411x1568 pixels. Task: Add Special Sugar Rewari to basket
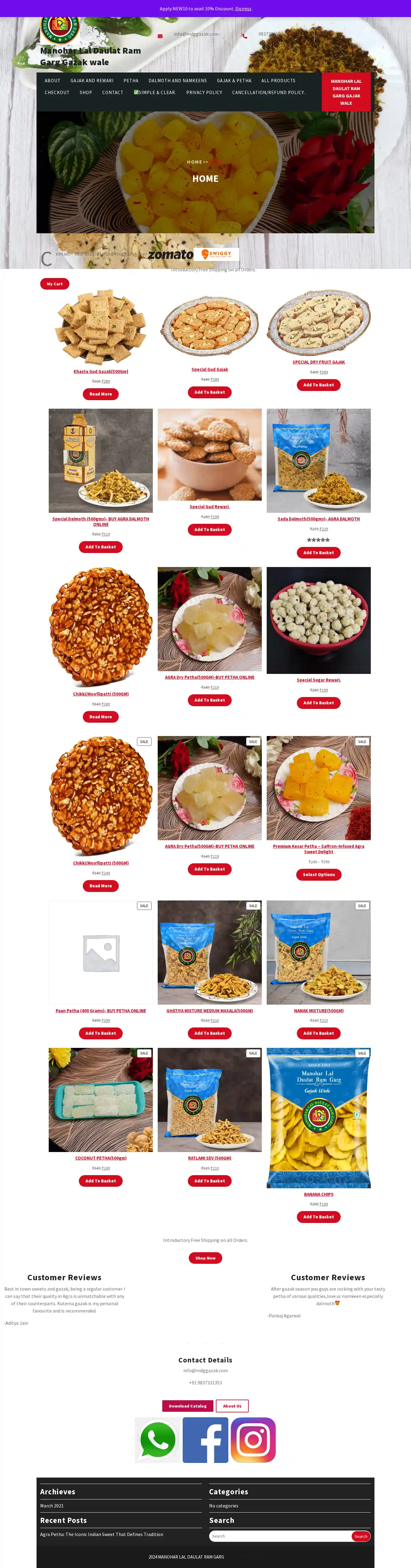pyautogui.click(x=318, y=703)
